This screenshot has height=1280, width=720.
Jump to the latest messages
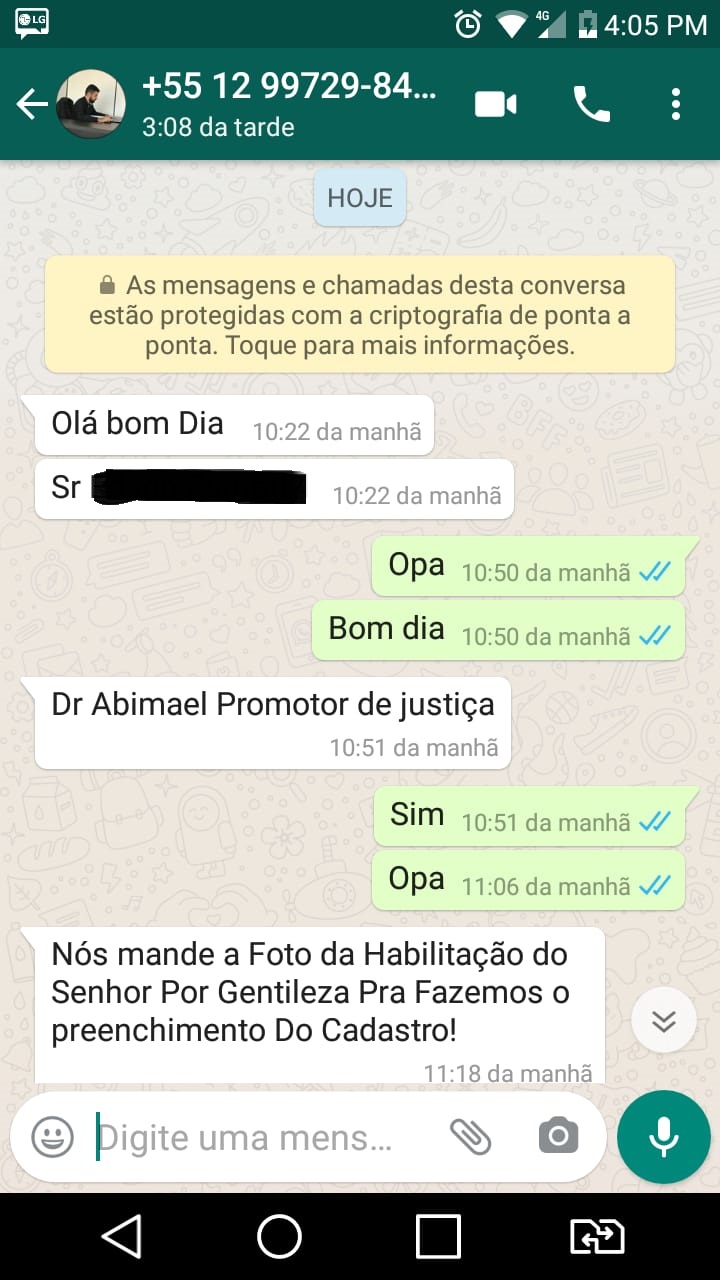click(664, 1020)
